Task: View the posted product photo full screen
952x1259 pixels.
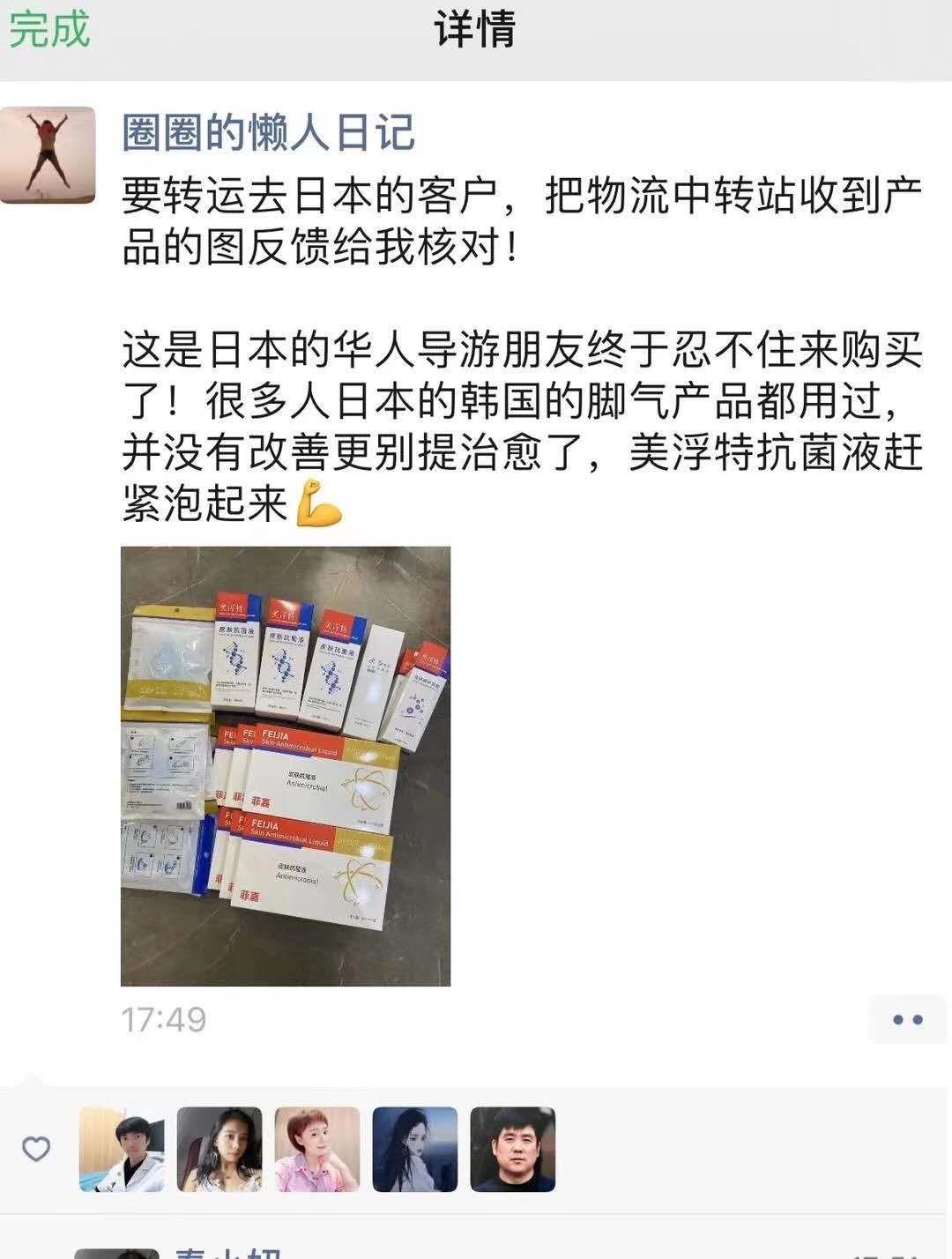Action: (x=285, y=765)
